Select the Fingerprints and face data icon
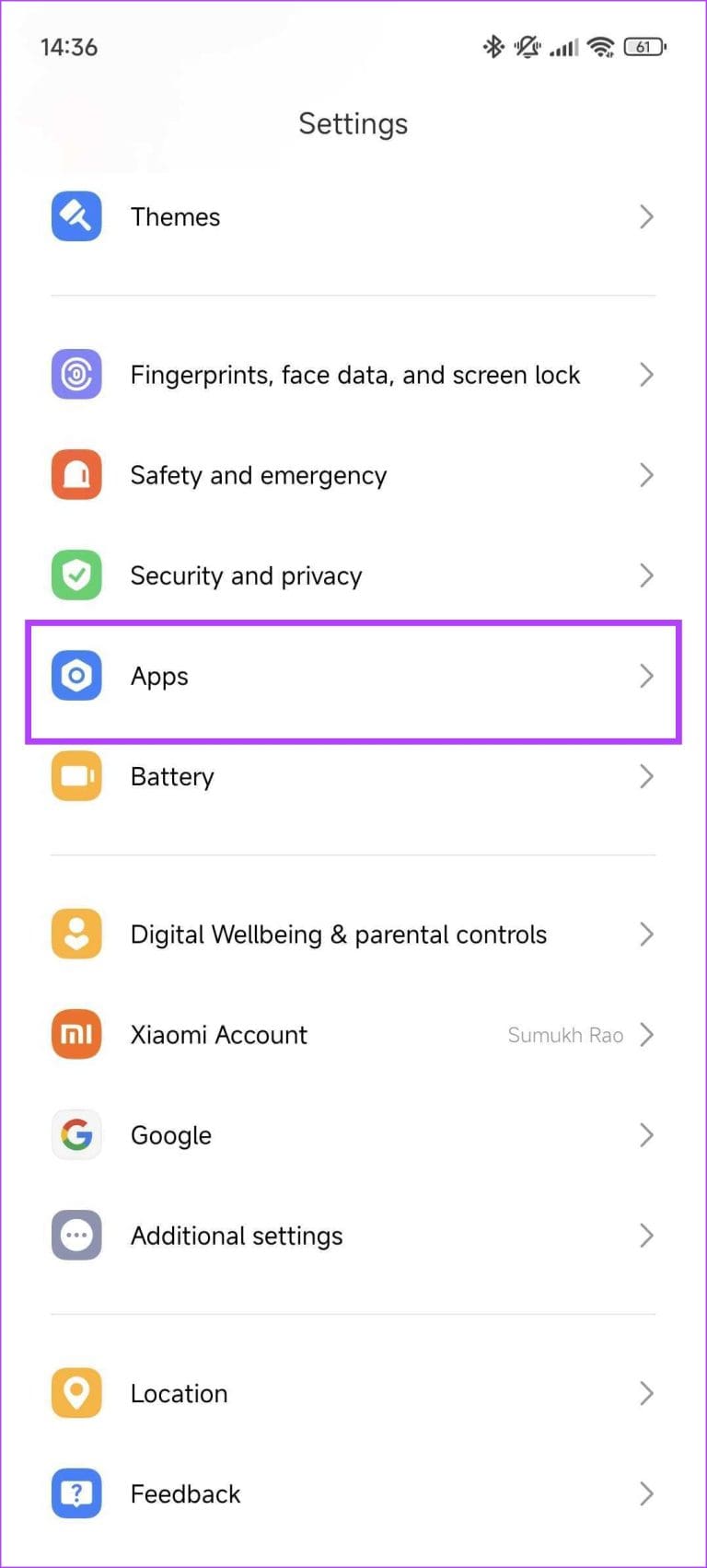This screenshot has width=707, height=1568. tap(76, 374)
